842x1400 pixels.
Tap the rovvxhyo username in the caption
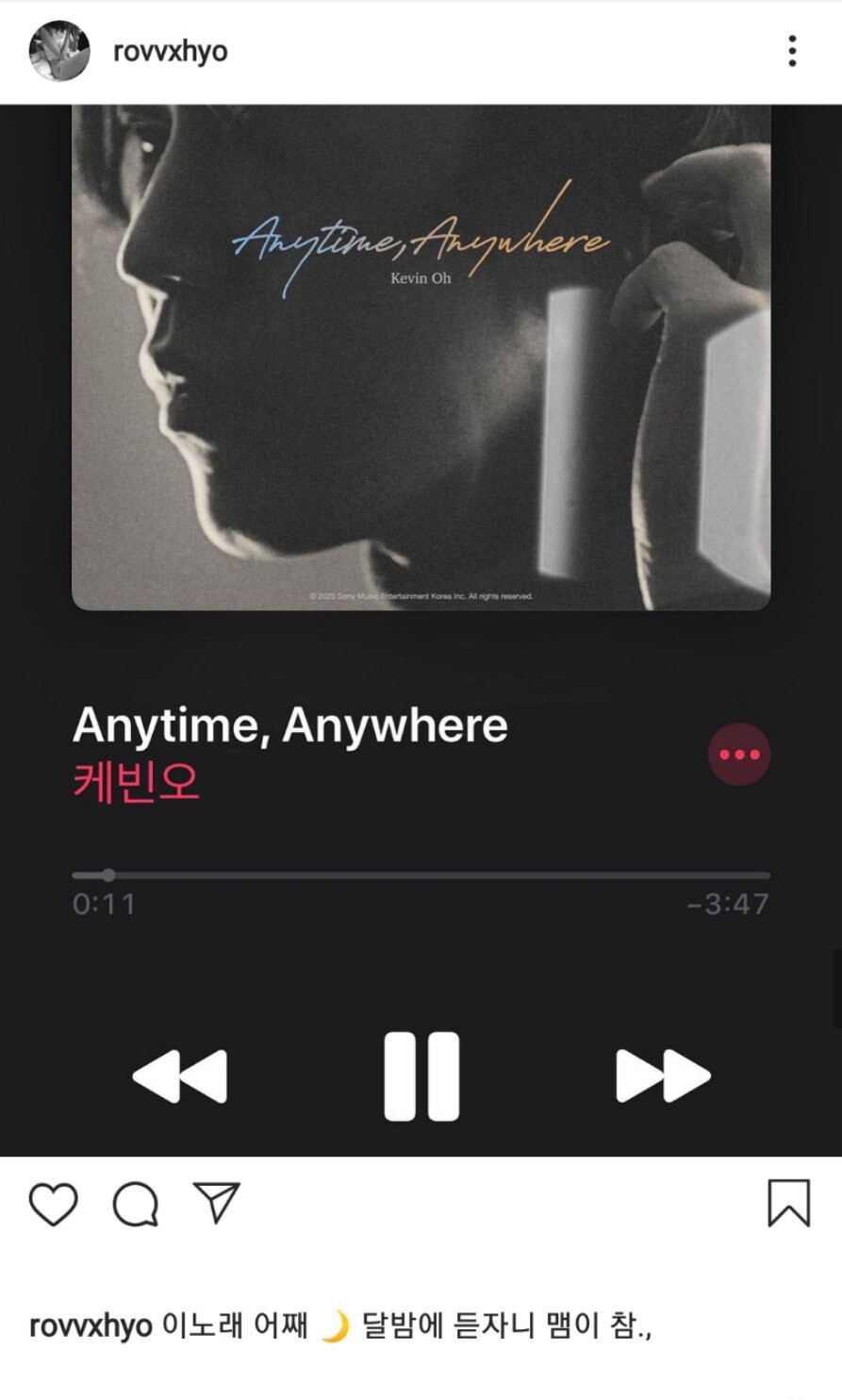click(91, 1325)
